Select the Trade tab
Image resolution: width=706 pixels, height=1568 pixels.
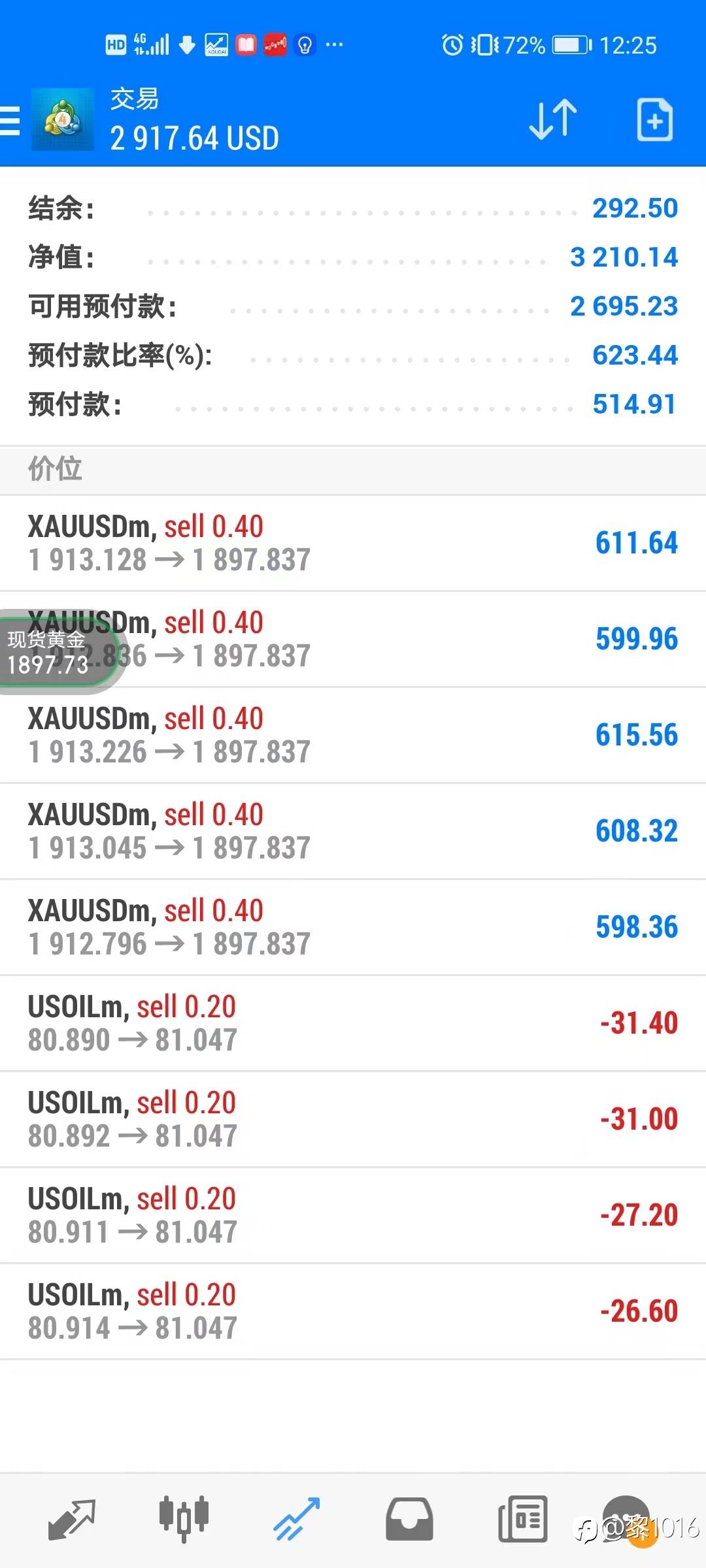click(296, 1519)
